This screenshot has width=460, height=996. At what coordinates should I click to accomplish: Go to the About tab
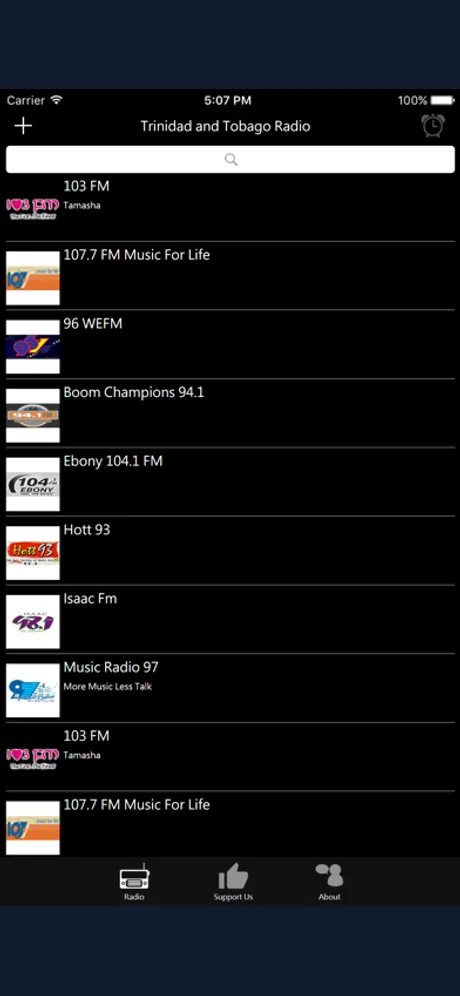(329, 882)
